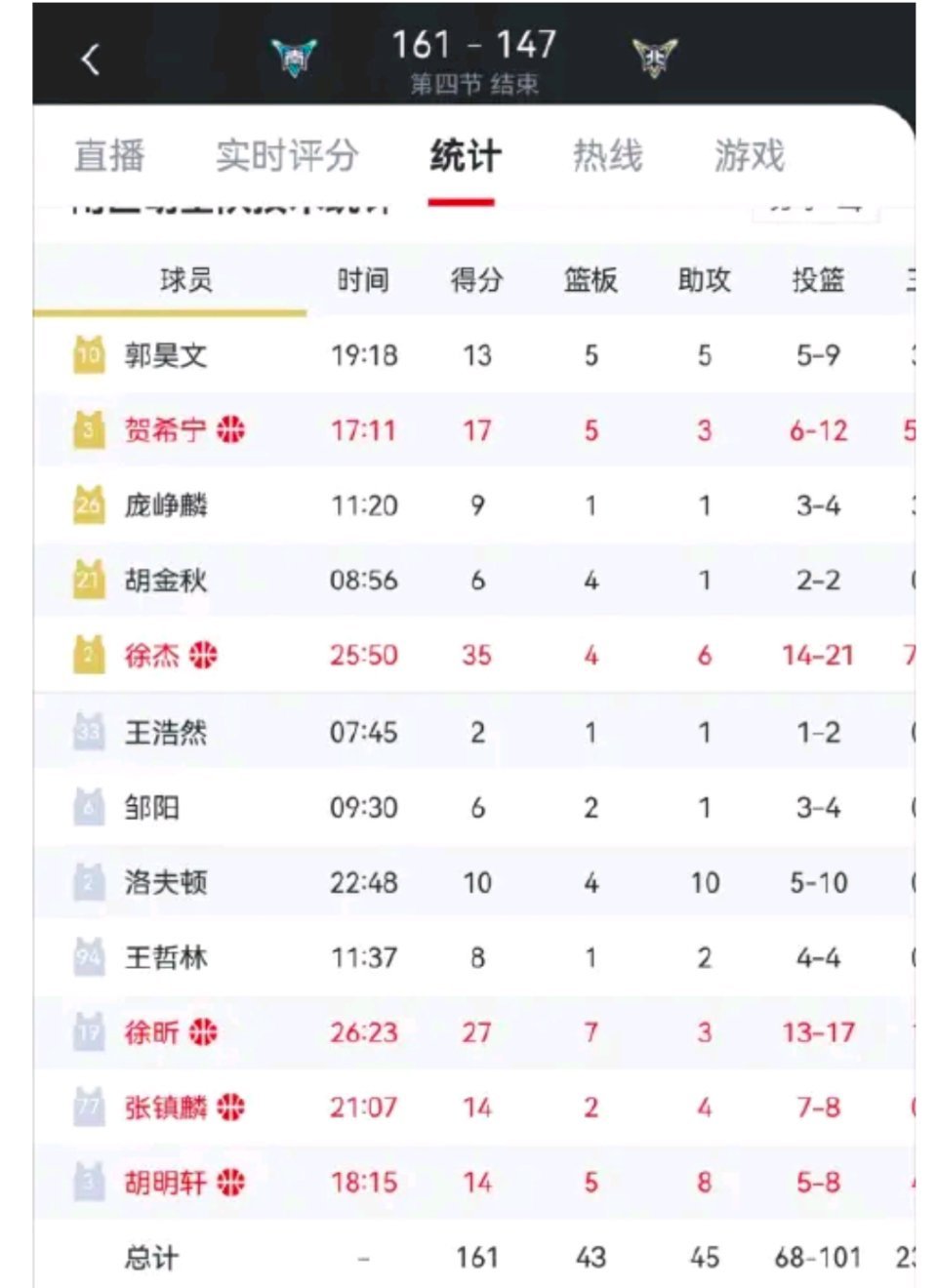Tap the 得分 column header

475,280
